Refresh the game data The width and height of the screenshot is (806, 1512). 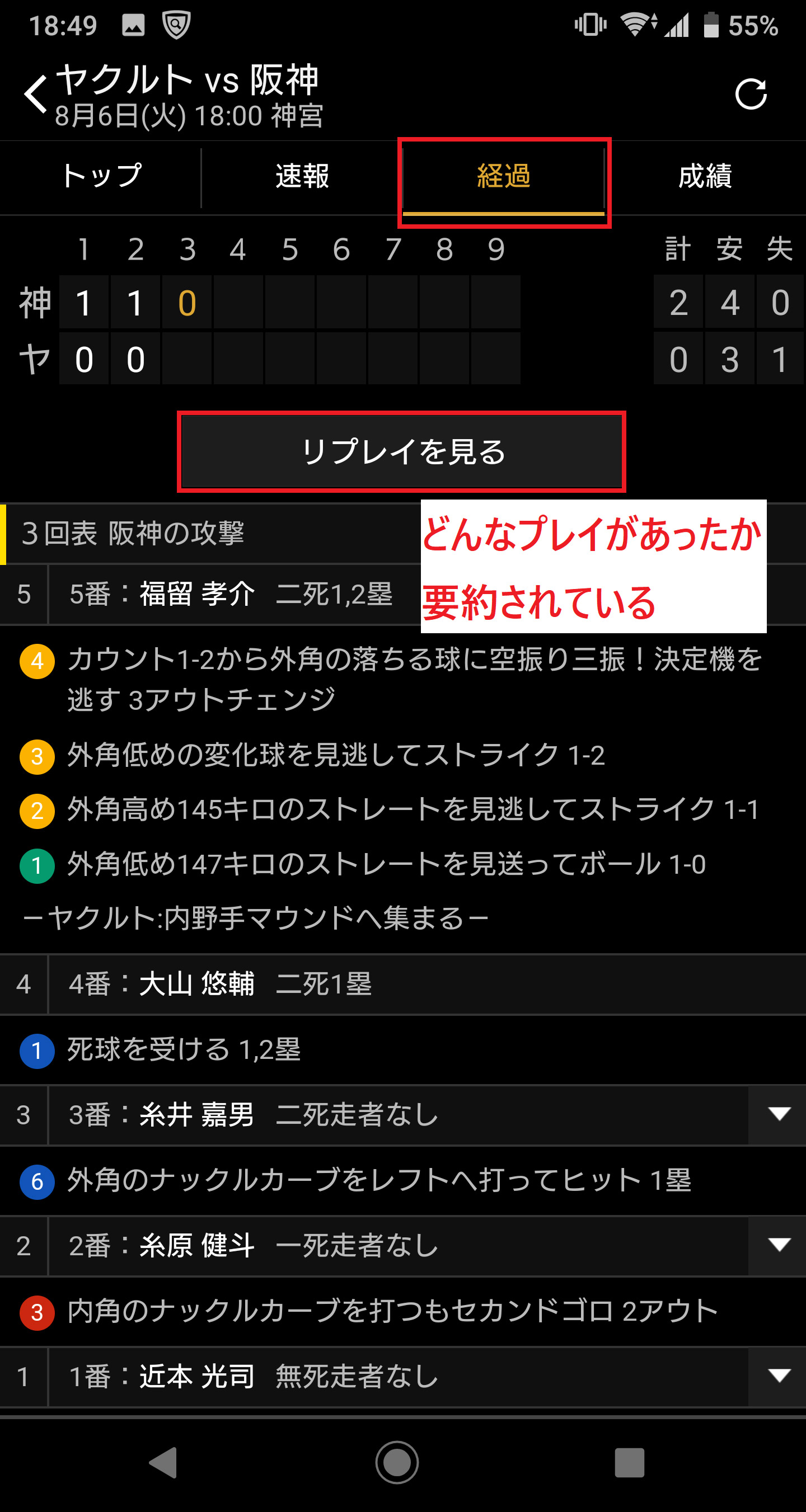pos(751,94)
